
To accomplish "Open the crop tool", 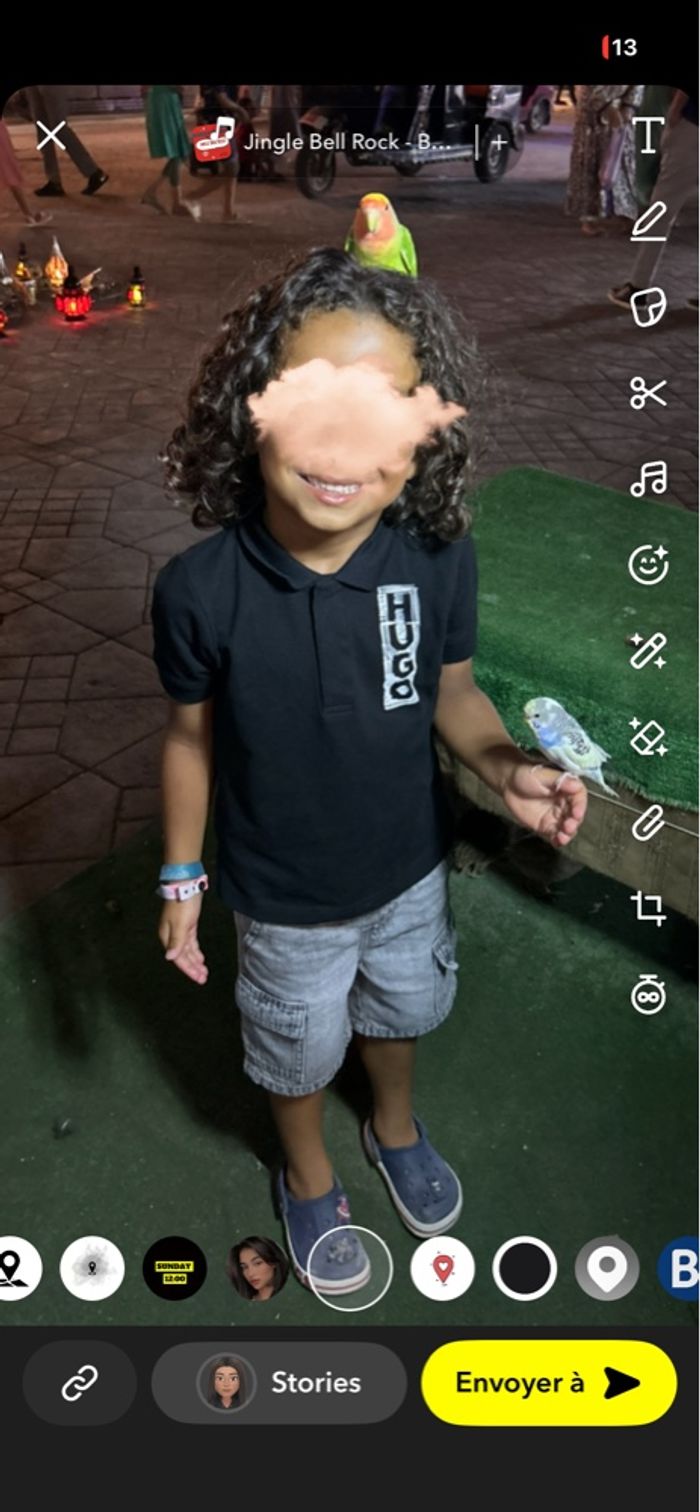I will 649,909.
